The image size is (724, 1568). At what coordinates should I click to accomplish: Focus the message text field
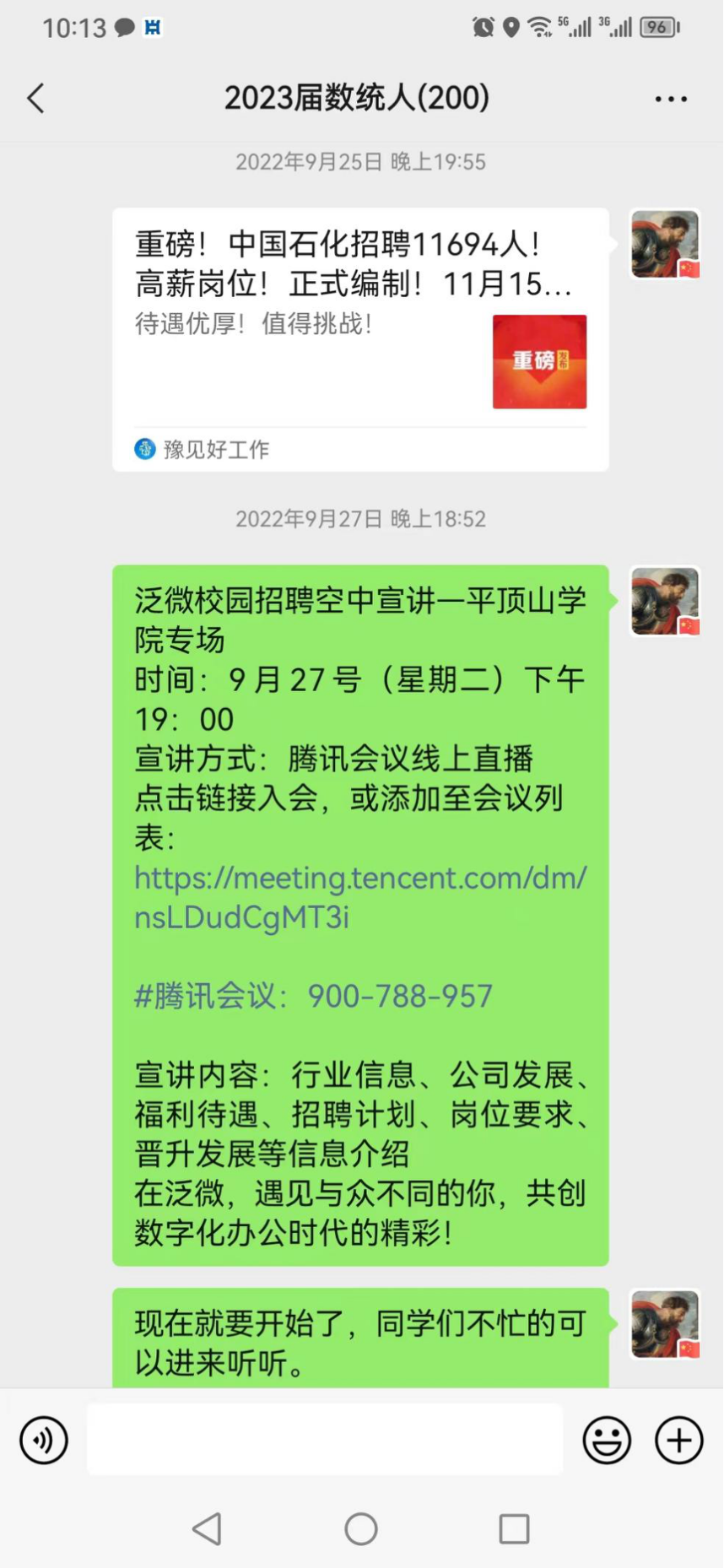tap(325, 1441)
